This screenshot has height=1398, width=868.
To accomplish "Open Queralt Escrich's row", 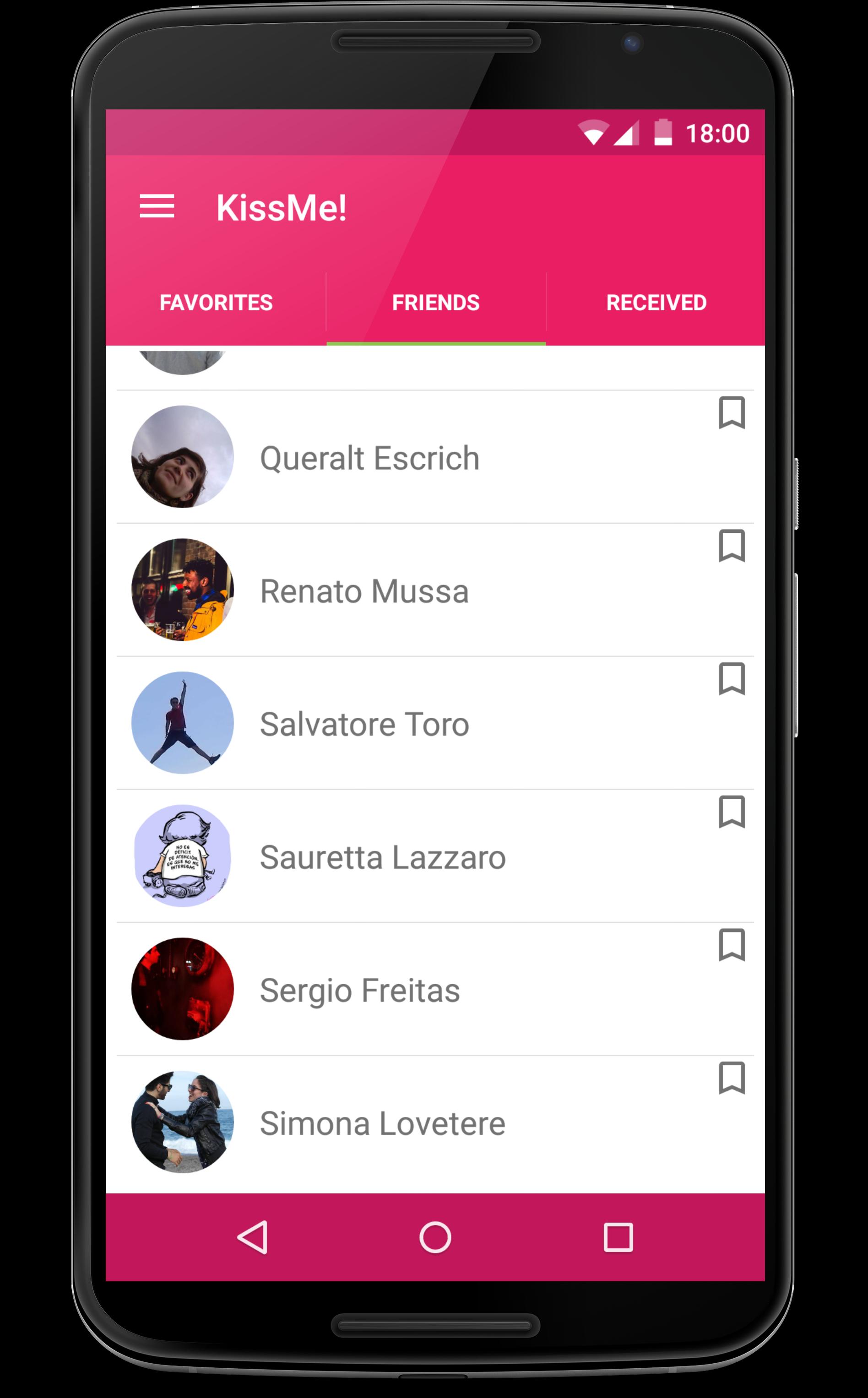I will coord(370,458).
